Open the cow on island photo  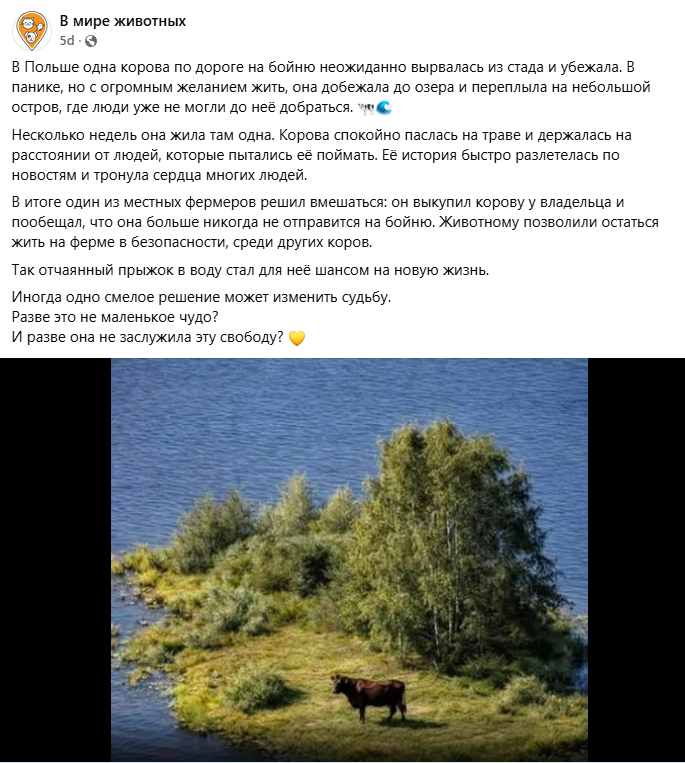pos(349,560)
